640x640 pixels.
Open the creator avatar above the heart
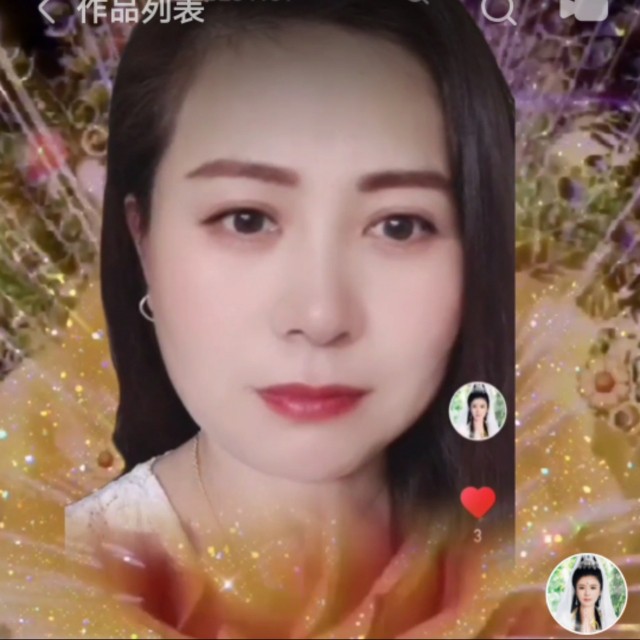[478, 411]
